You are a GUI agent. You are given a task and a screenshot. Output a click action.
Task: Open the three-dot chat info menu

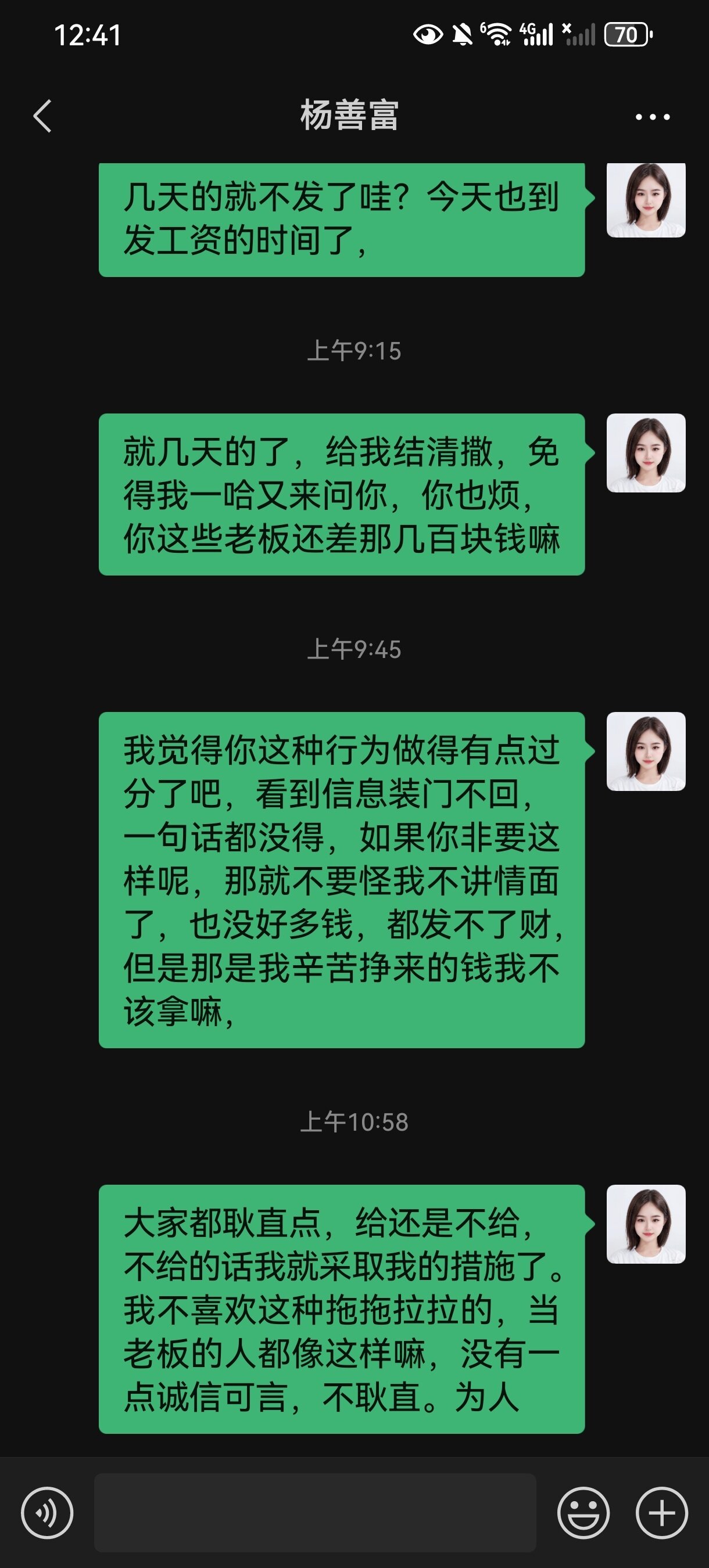pos(653,117)
